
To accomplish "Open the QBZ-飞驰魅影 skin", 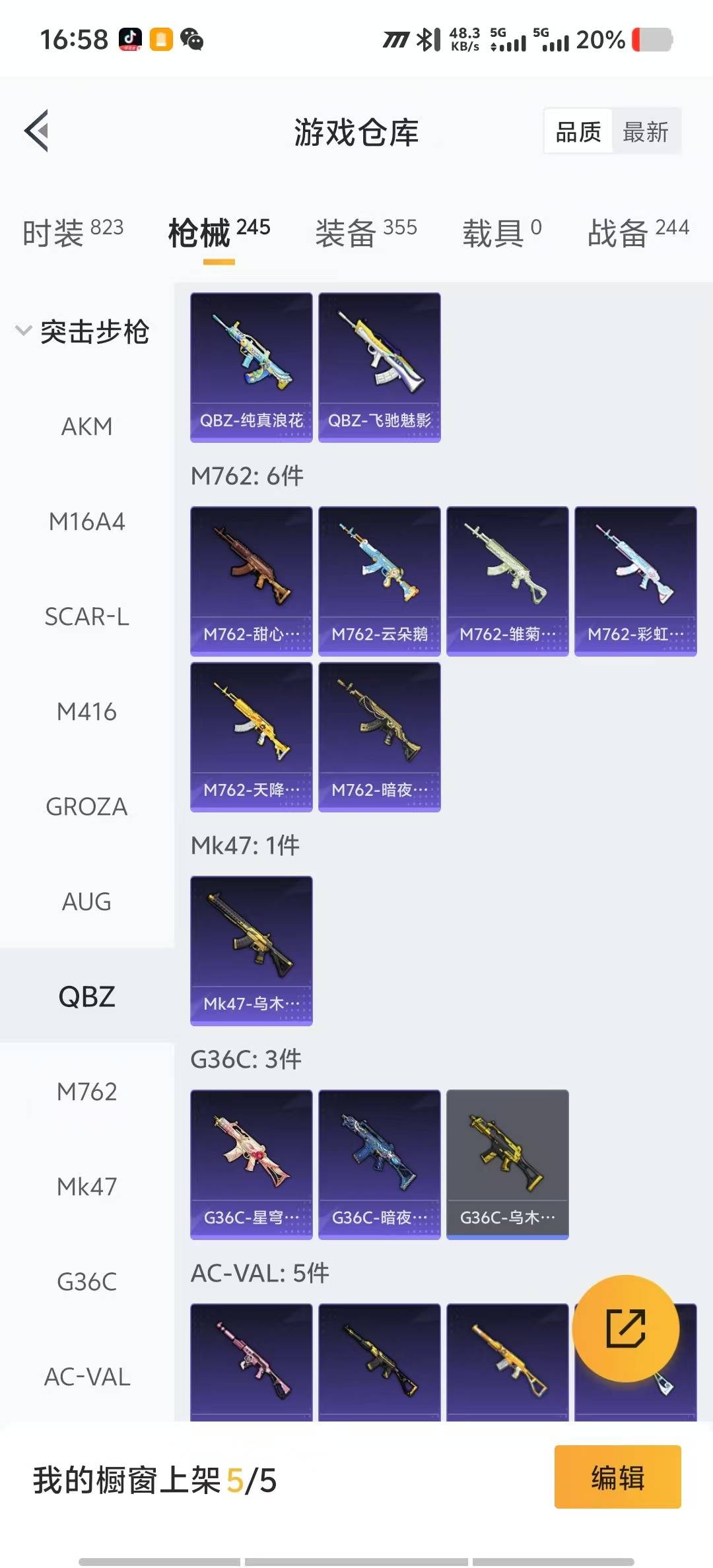I will coord(379,367).
